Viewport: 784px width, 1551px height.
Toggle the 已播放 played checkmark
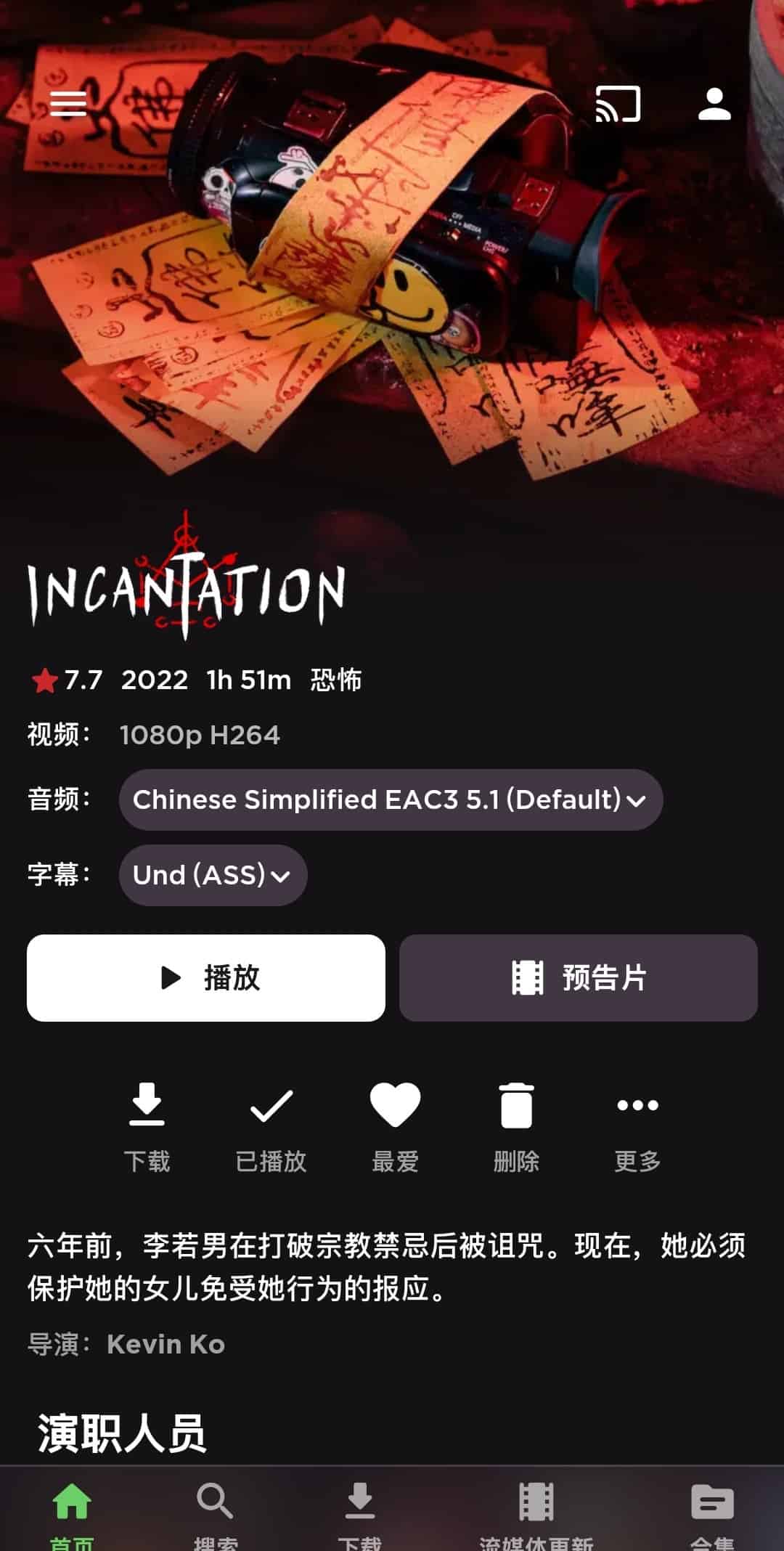point(271,1125)
